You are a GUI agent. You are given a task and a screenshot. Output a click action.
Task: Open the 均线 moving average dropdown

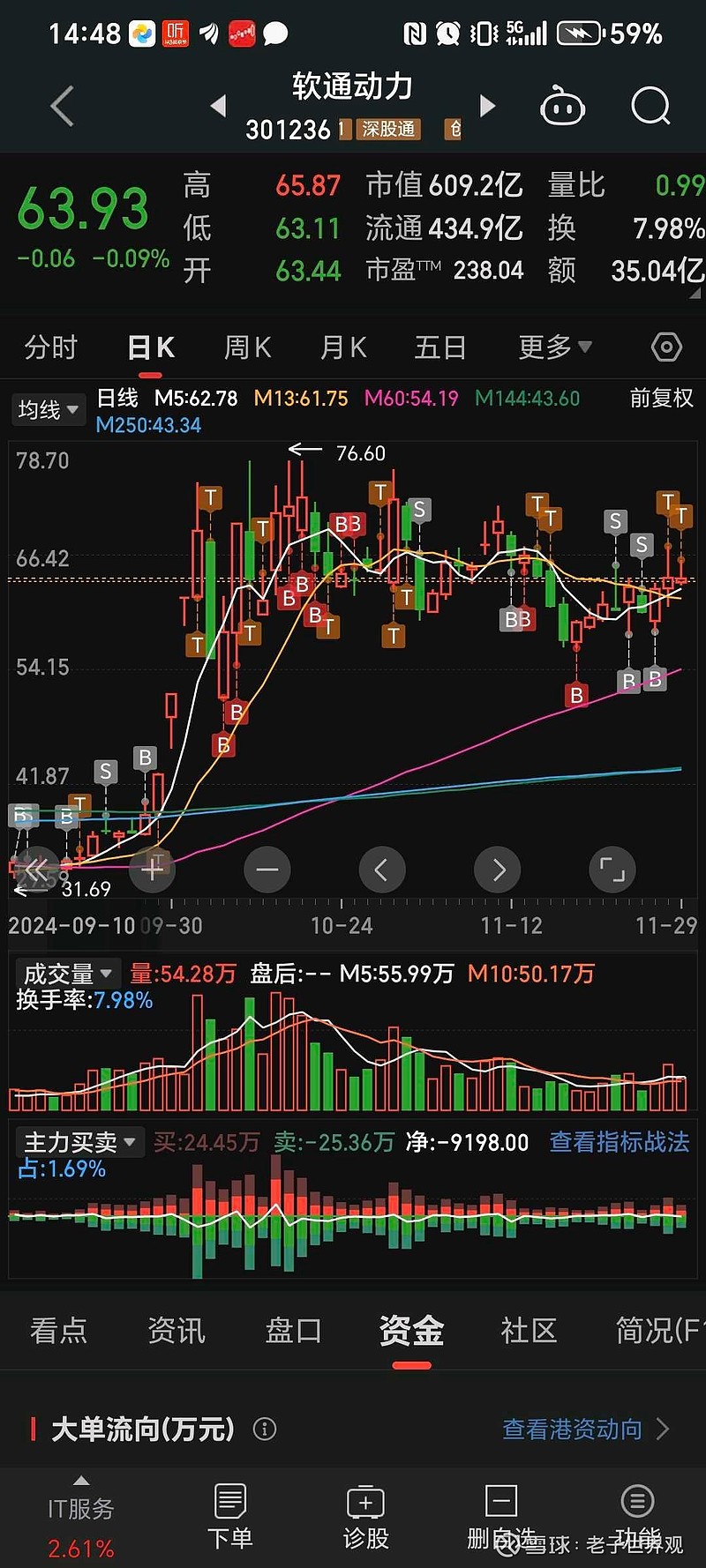pos(48,409)
